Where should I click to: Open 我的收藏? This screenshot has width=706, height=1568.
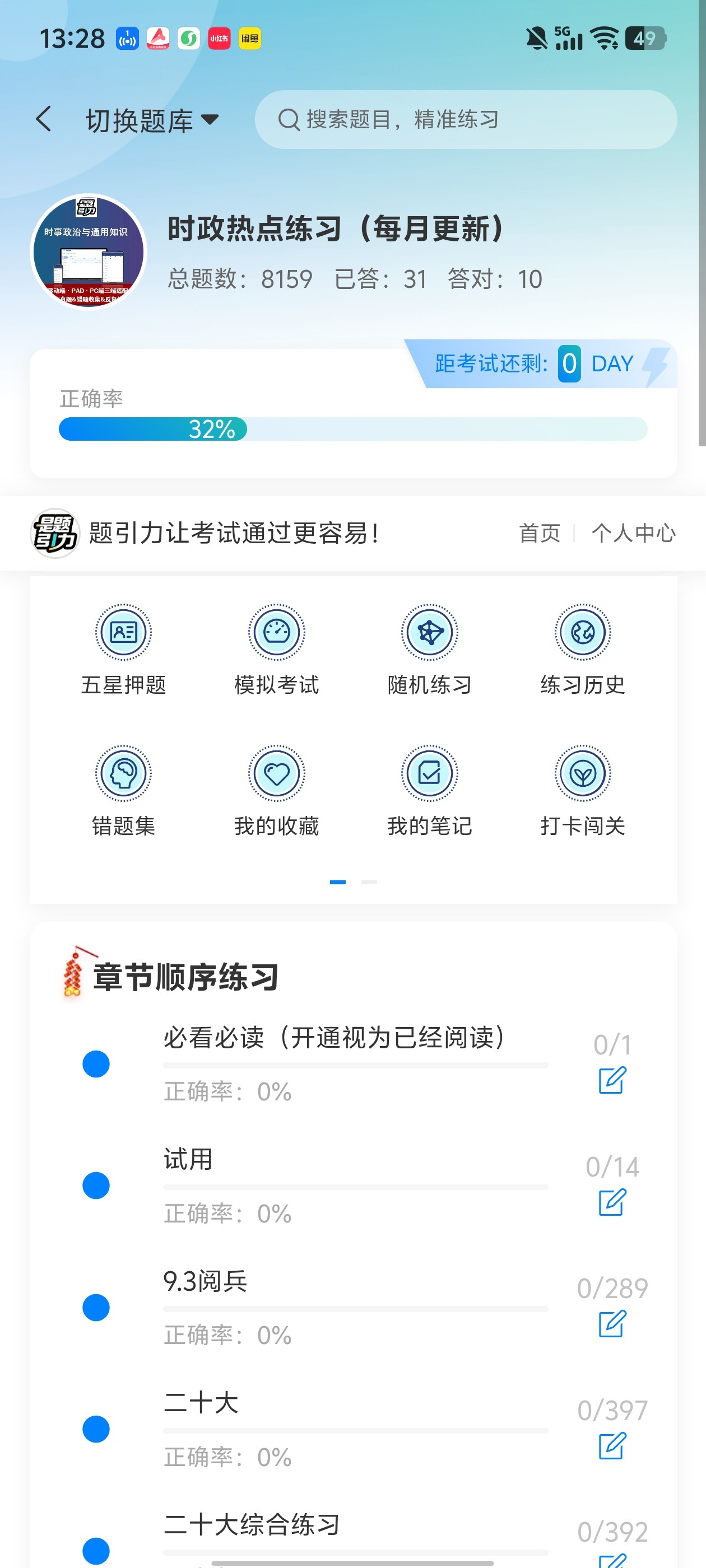(x=277, y=791)
